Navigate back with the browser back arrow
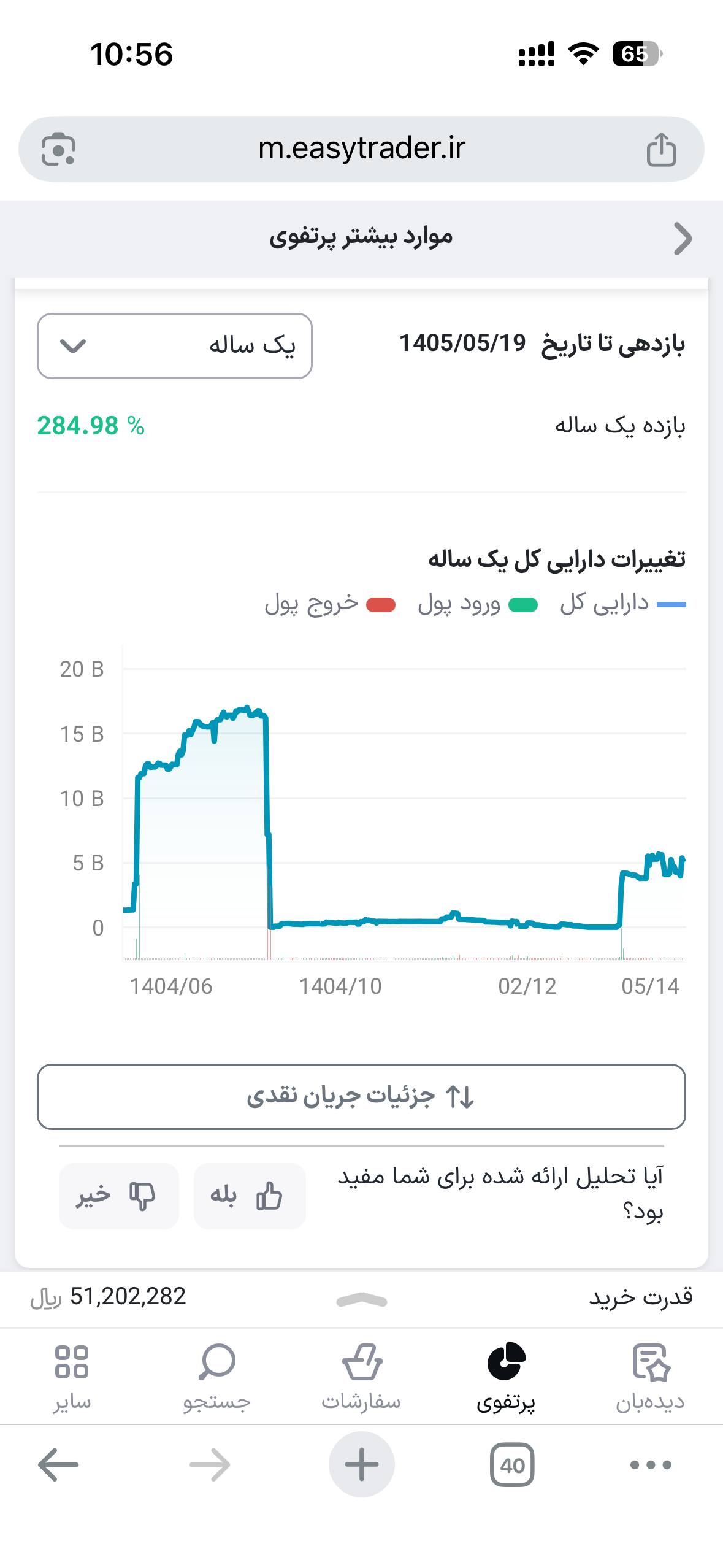The width and height of the screenshot is (723, 1568). (x=58, y=1465)
